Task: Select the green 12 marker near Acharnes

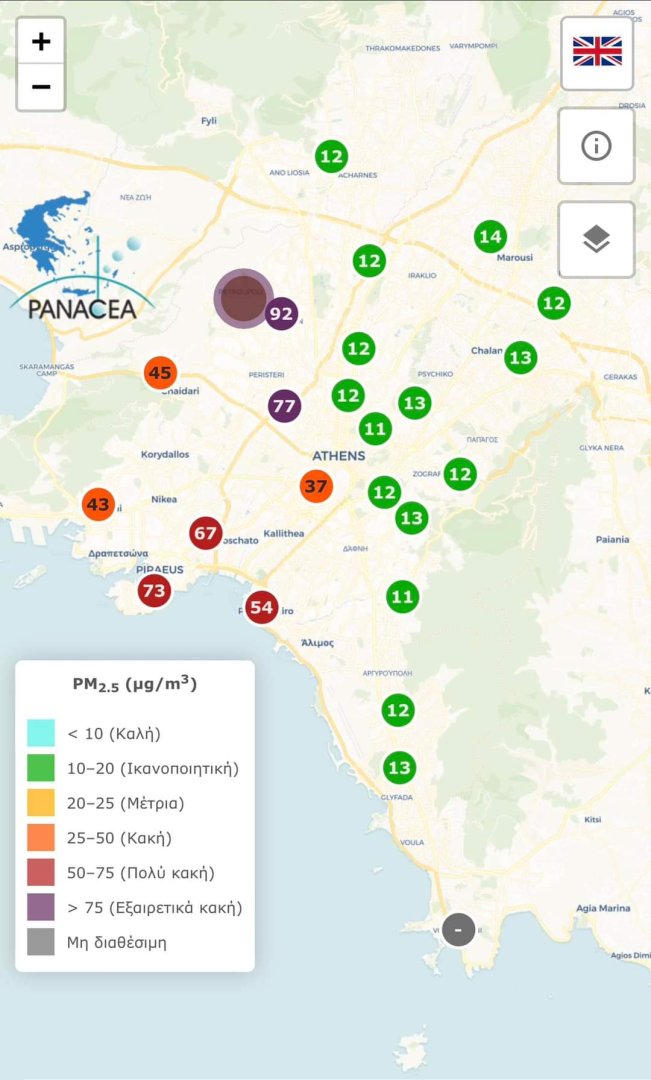Action: (331, 156)
